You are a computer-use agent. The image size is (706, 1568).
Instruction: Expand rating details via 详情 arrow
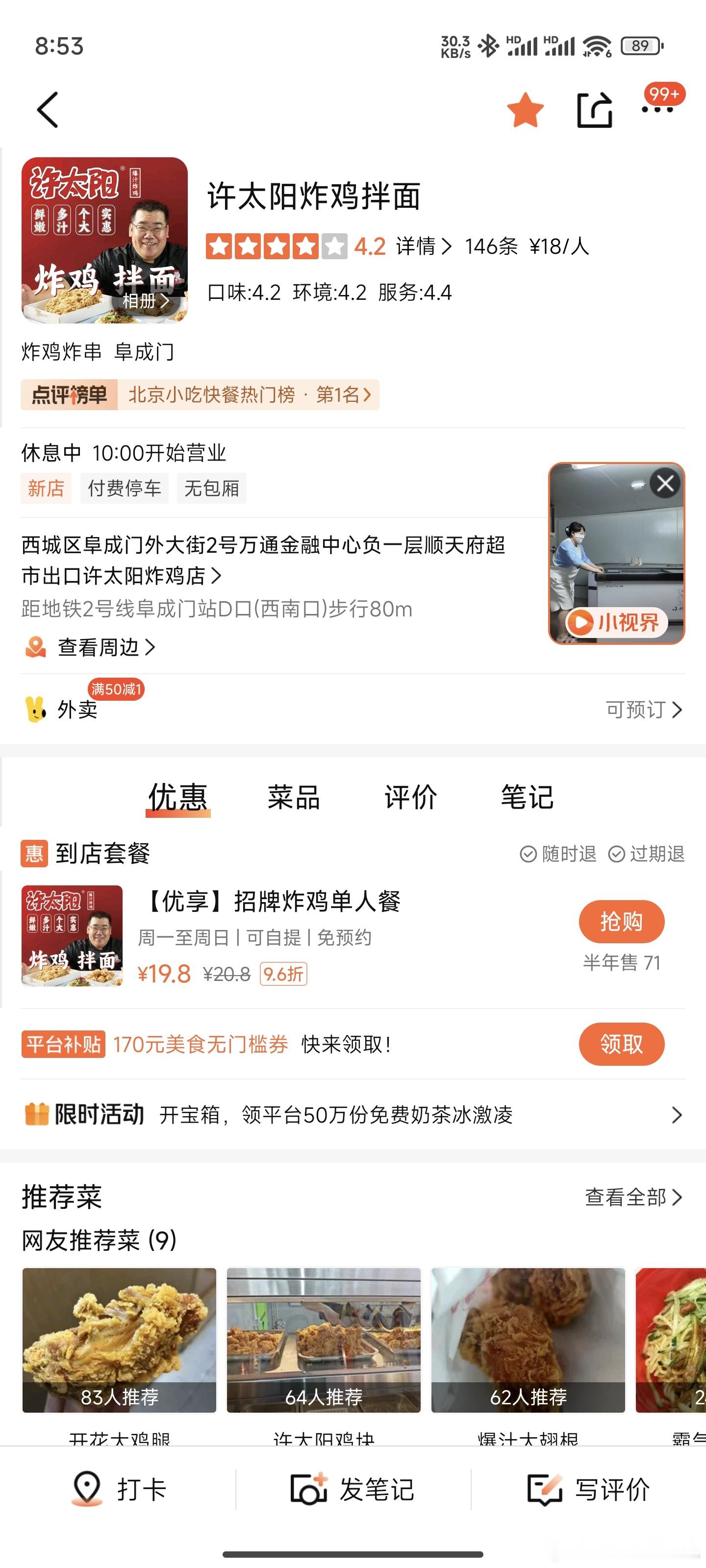[x=420, y=246]
